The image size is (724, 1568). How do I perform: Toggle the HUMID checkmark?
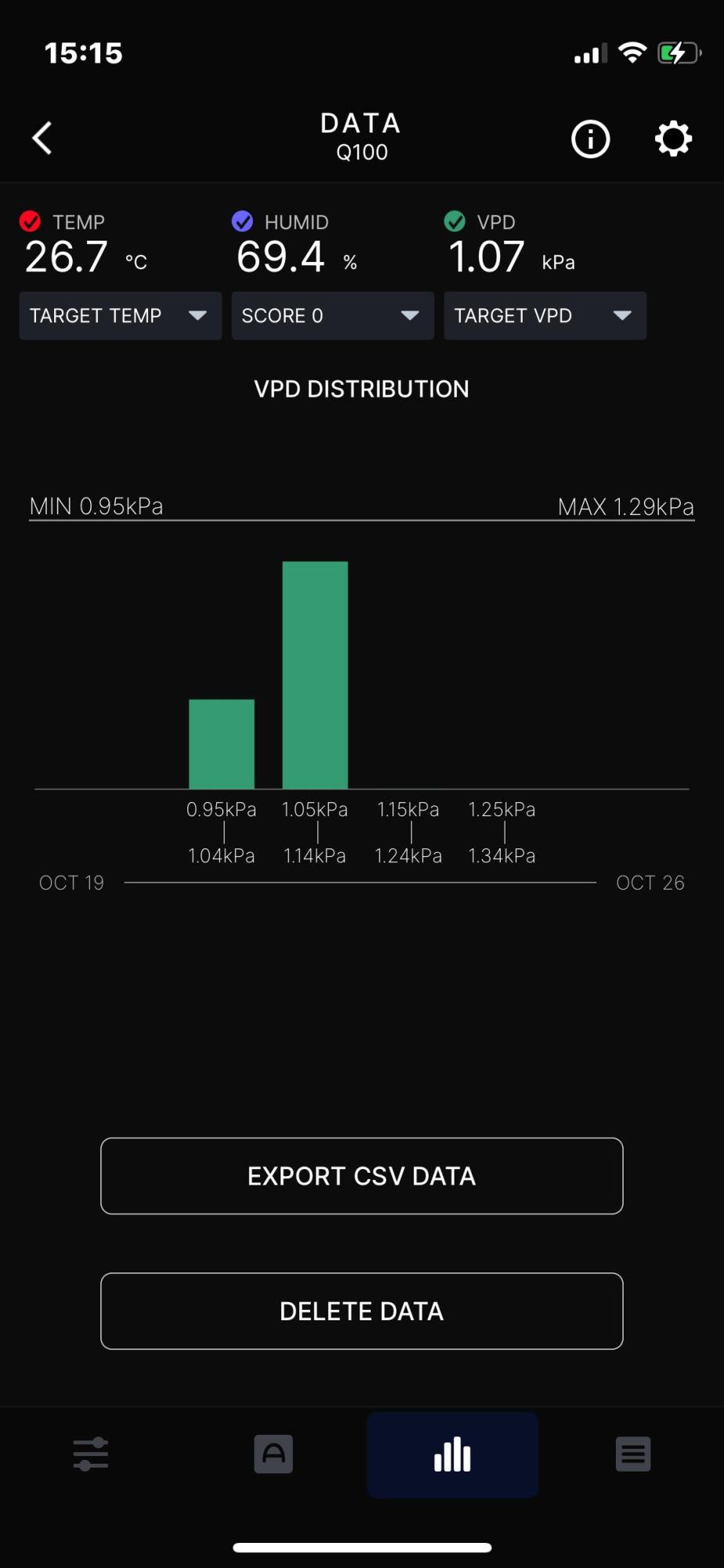tap(242, 222)
